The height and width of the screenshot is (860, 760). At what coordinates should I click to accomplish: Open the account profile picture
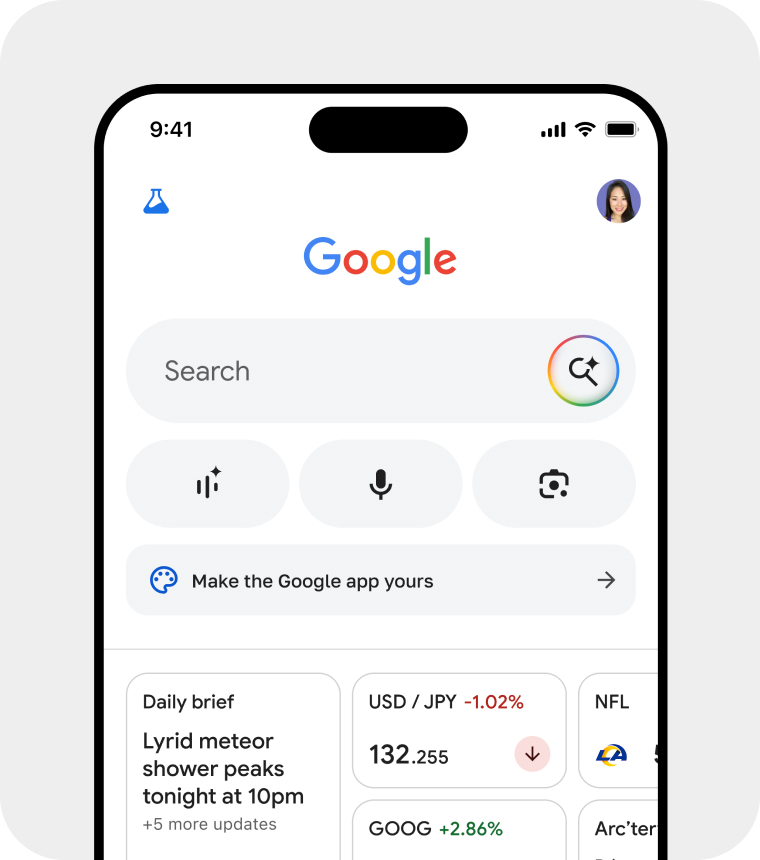tap(618, 201)
